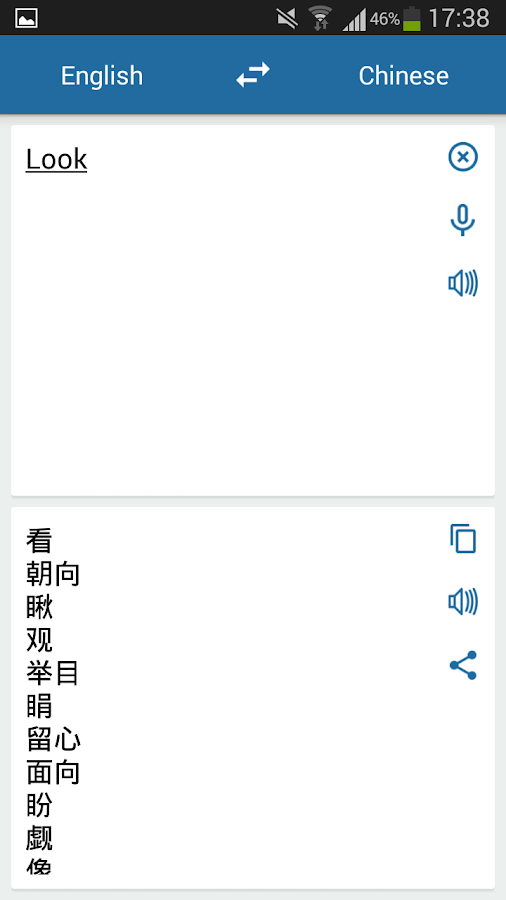
Task: Share the translation result
Action: click(x=463, y=665)
